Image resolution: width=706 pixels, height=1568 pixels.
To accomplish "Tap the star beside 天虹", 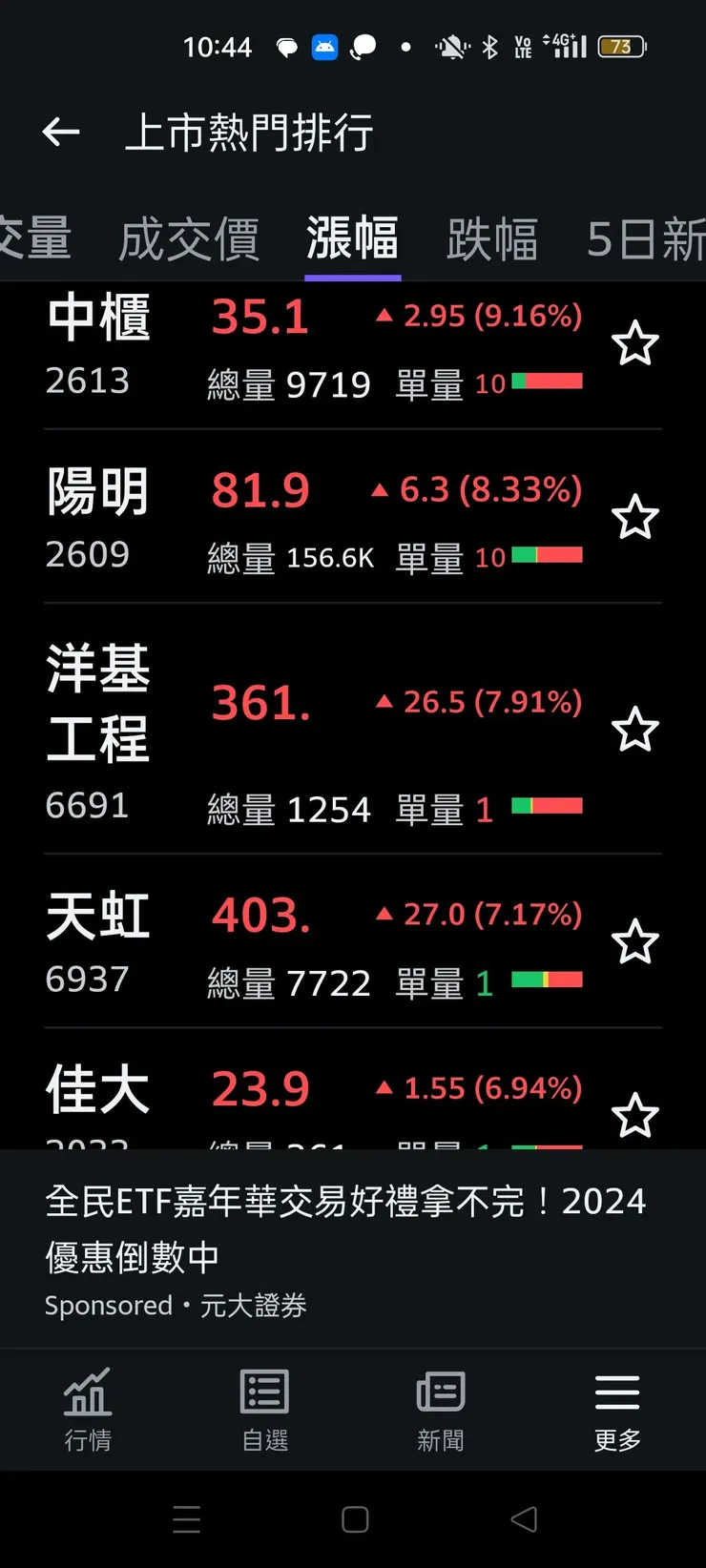I will pyautogui.click(x=635, y=942).
